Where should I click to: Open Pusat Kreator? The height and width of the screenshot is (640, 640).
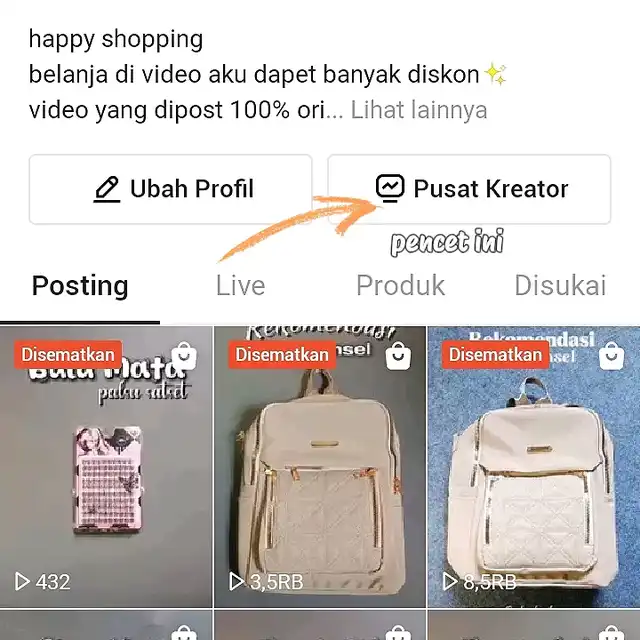pos(470,189)
